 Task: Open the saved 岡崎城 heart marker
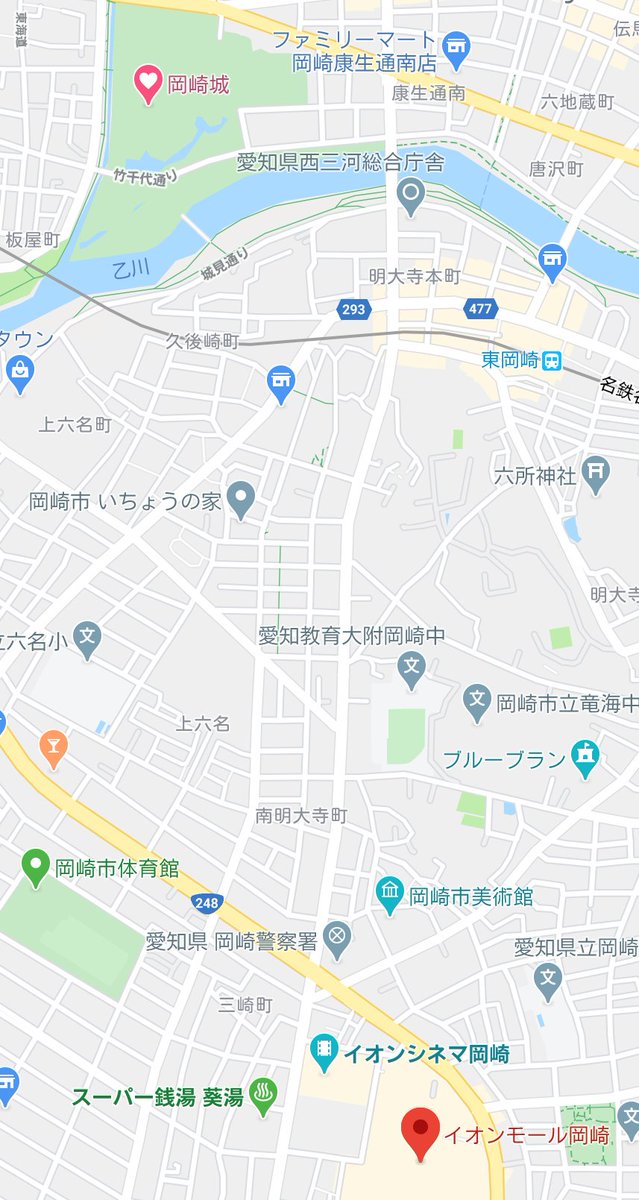pyautogui.click(x=149, y=85)
